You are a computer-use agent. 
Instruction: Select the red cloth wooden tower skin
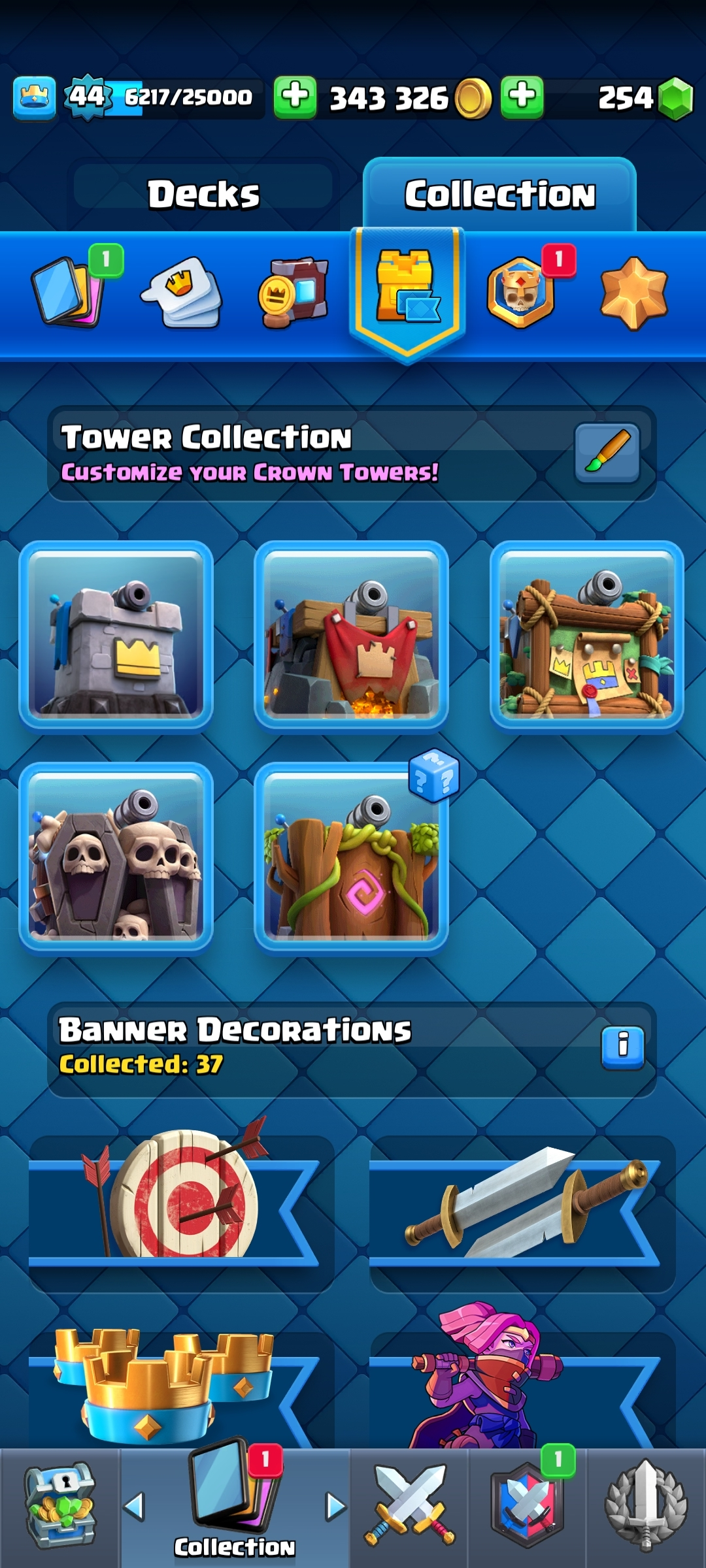pos(351,635)
